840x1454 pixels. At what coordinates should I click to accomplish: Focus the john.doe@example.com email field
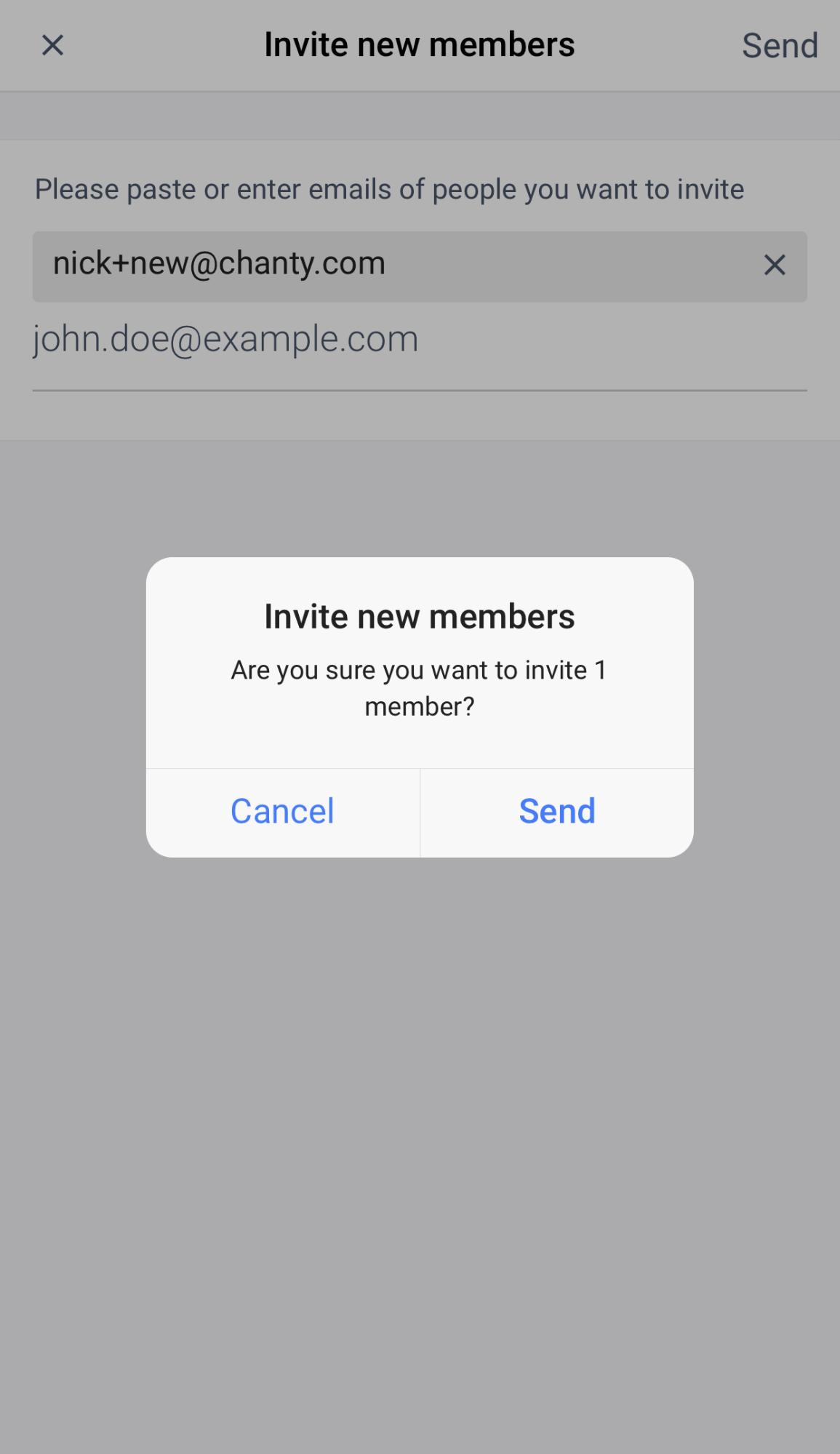(x=420, y=340)
